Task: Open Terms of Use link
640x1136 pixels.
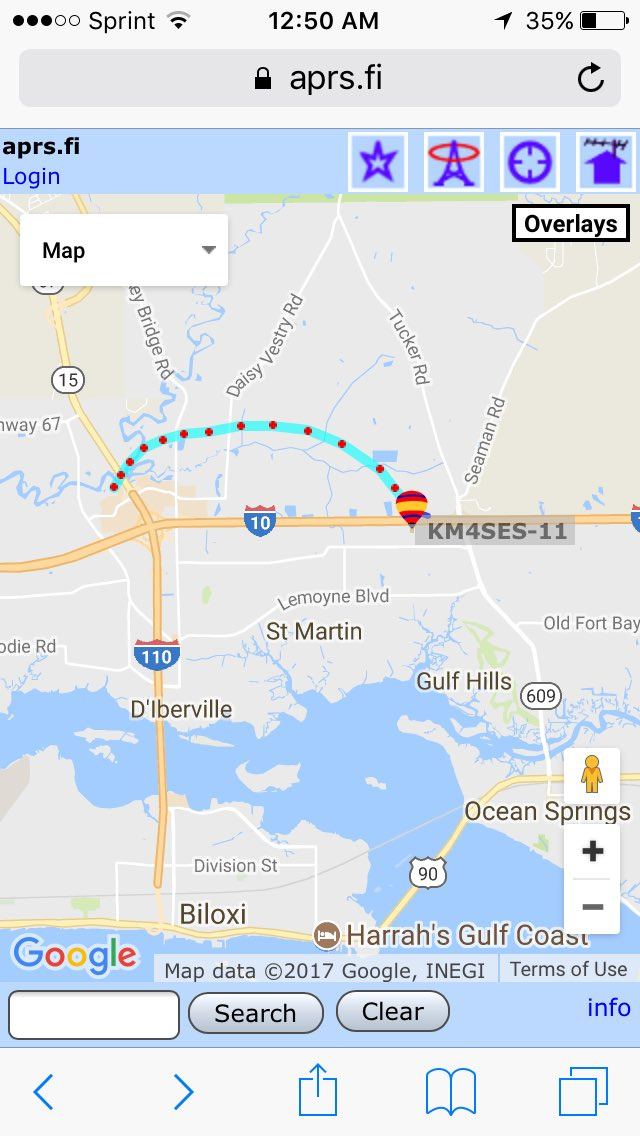Action: coord(568,969)
